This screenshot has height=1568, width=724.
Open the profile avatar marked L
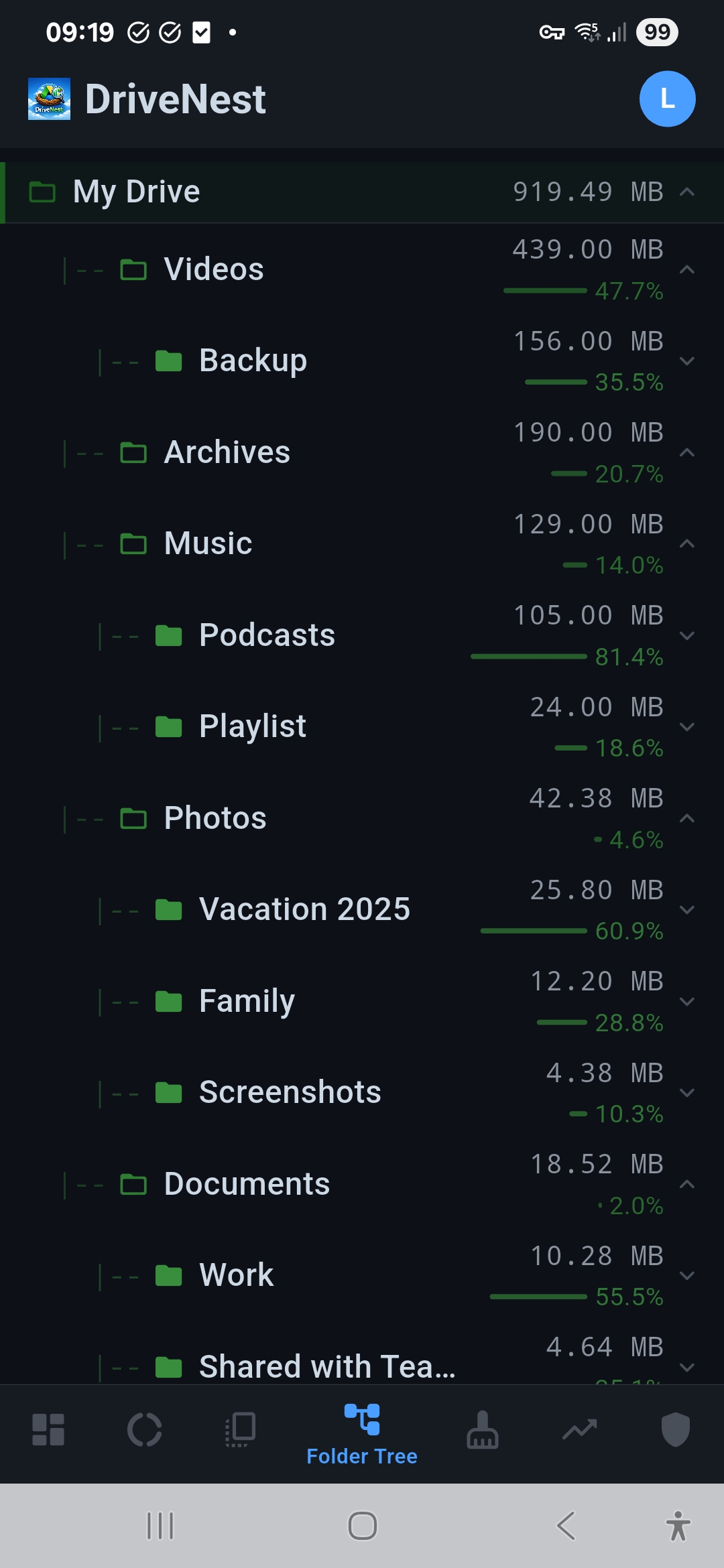(x=667, y=99)
